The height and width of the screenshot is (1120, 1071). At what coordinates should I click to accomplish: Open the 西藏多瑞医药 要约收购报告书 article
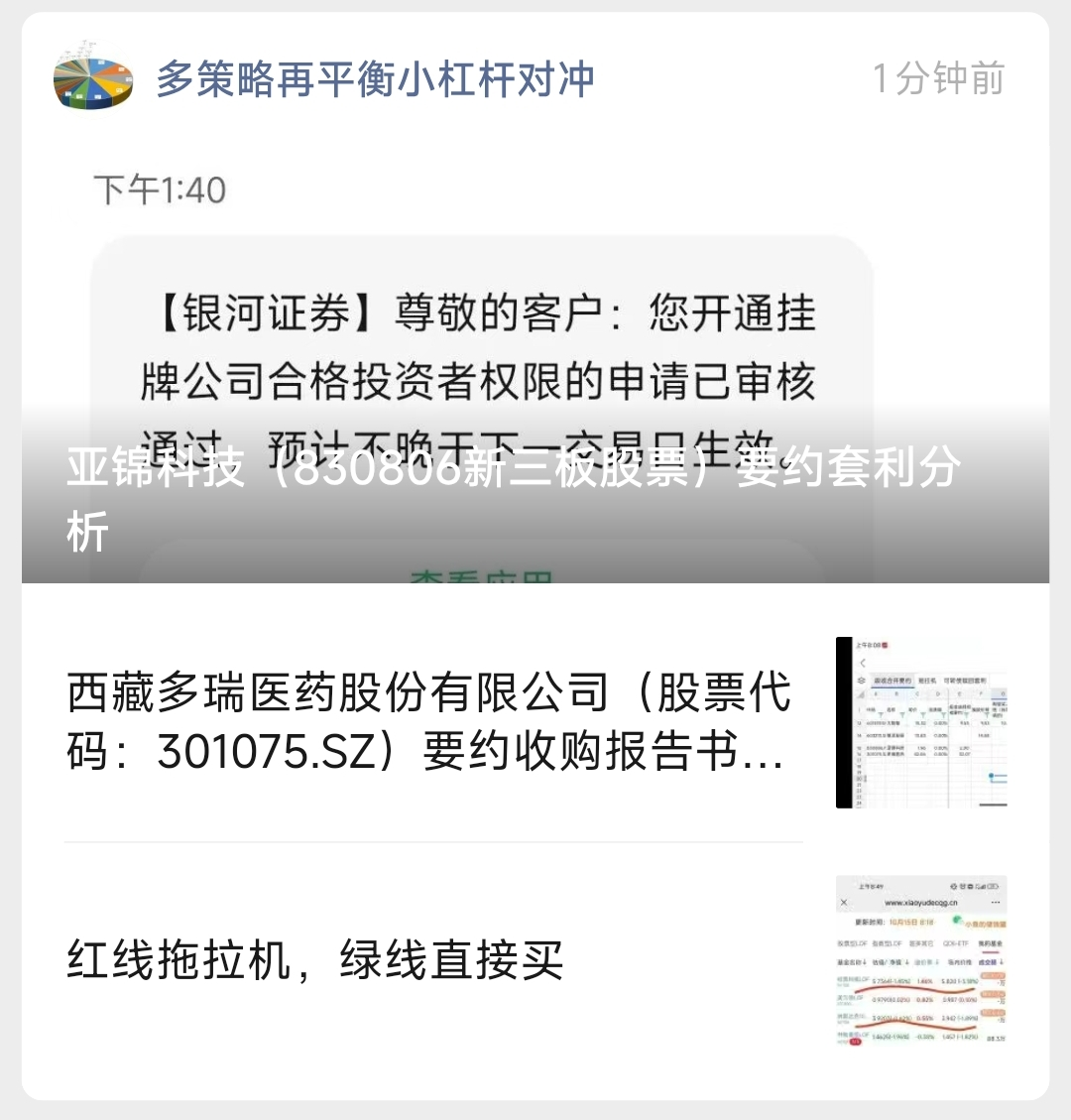[535, 722]
